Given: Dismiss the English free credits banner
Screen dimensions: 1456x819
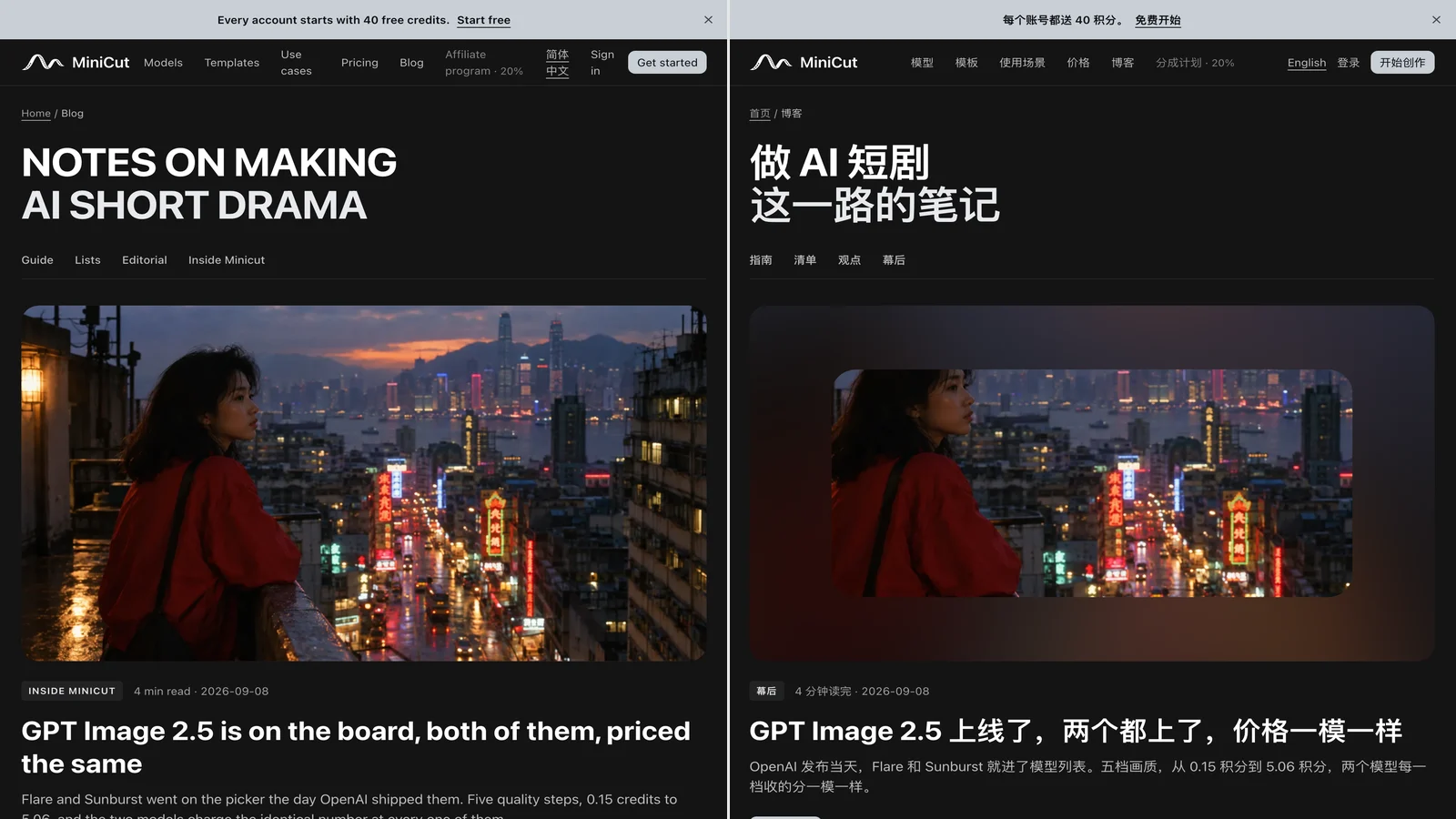Looking at the screenshot, I should [x=708, y=19].
